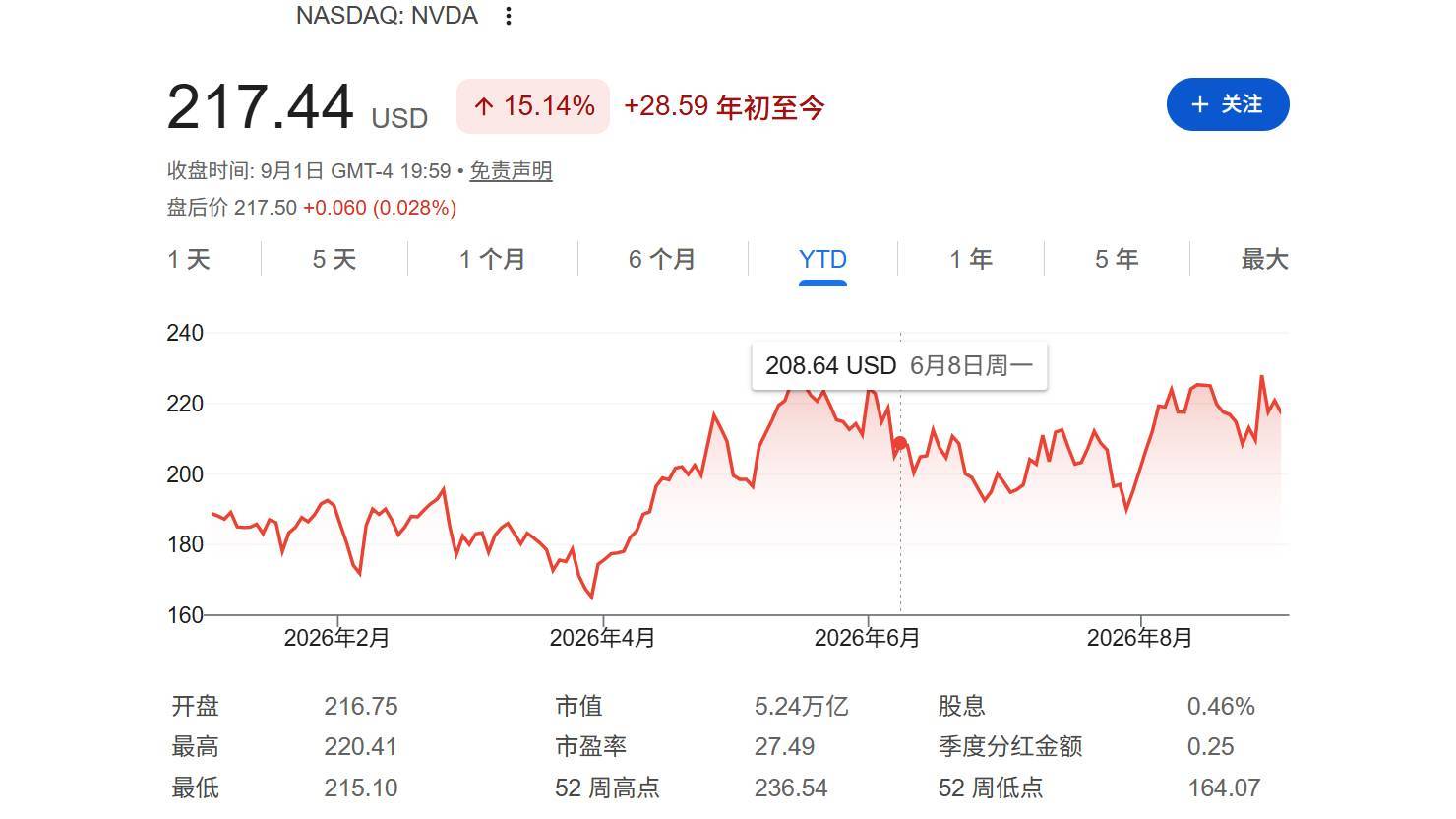Switch to the 1 天 range
The height and width of the screenshot is (819, 1456).
coord(189,260)
